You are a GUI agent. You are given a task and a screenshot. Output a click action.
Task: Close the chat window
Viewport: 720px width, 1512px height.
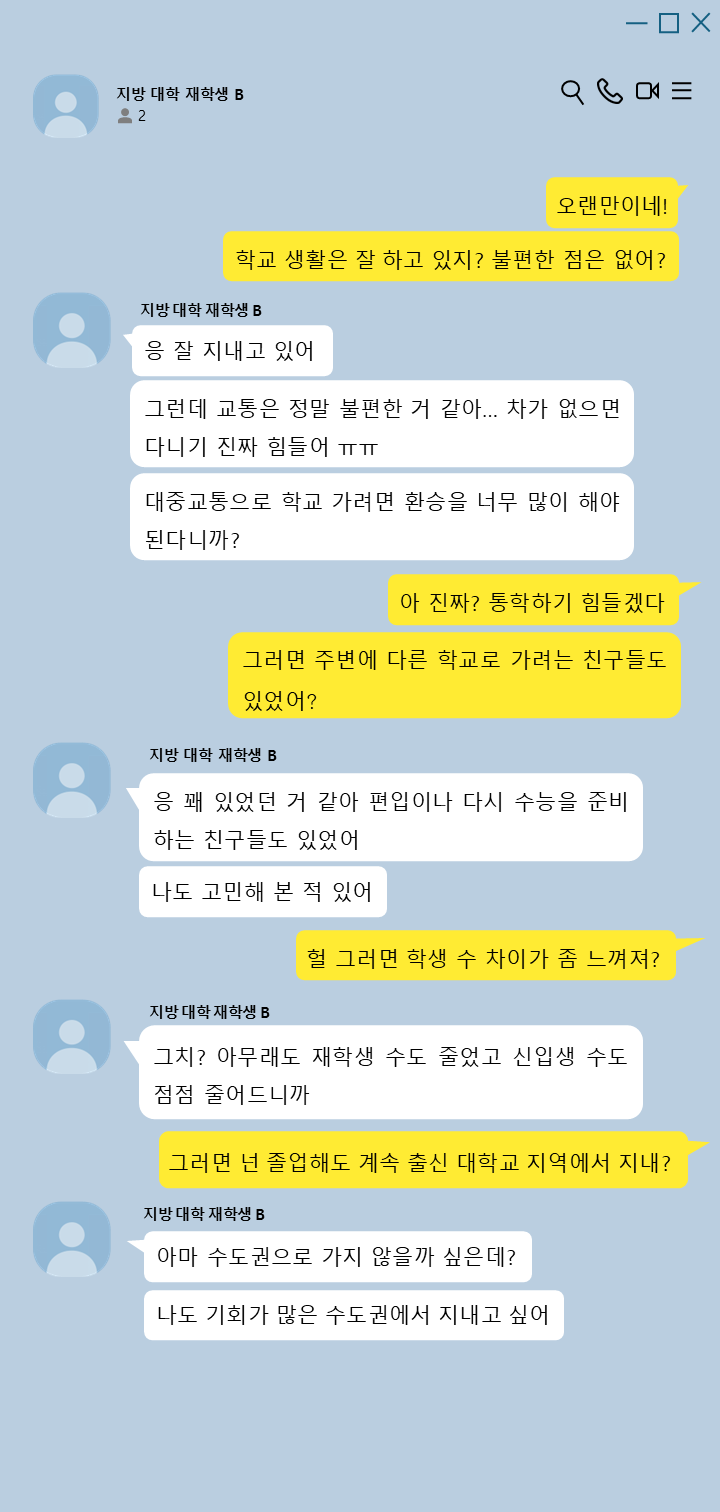[700, 22]
